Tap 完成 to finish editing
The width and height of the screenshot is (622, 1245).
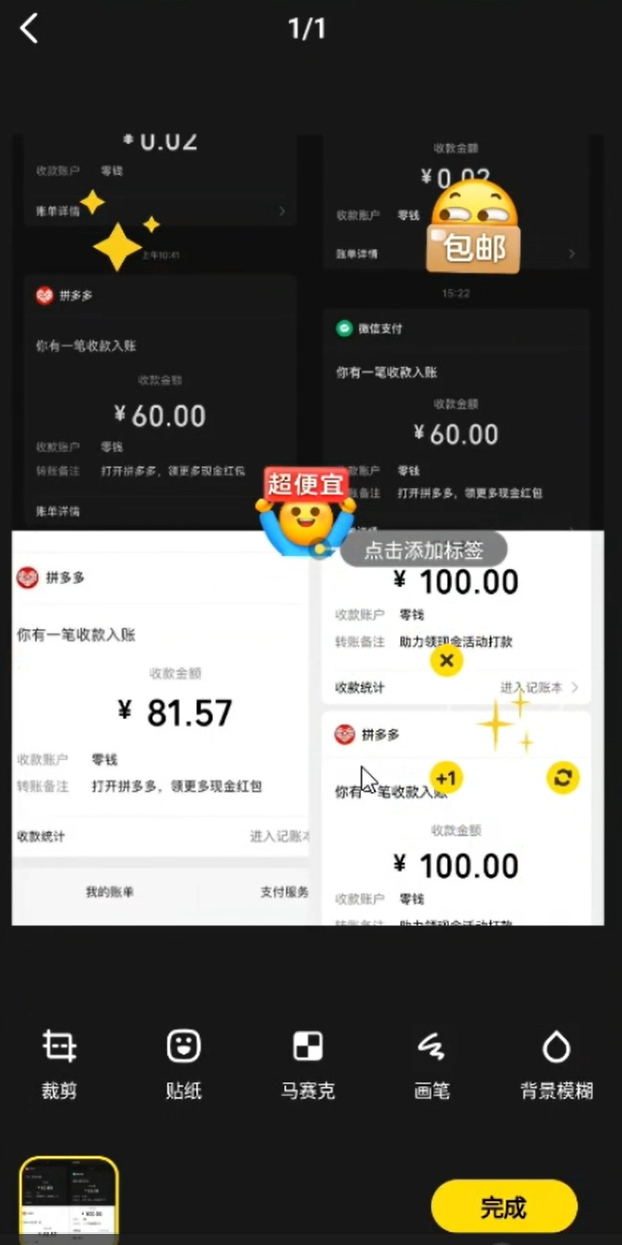click(x=503, y=1207)
